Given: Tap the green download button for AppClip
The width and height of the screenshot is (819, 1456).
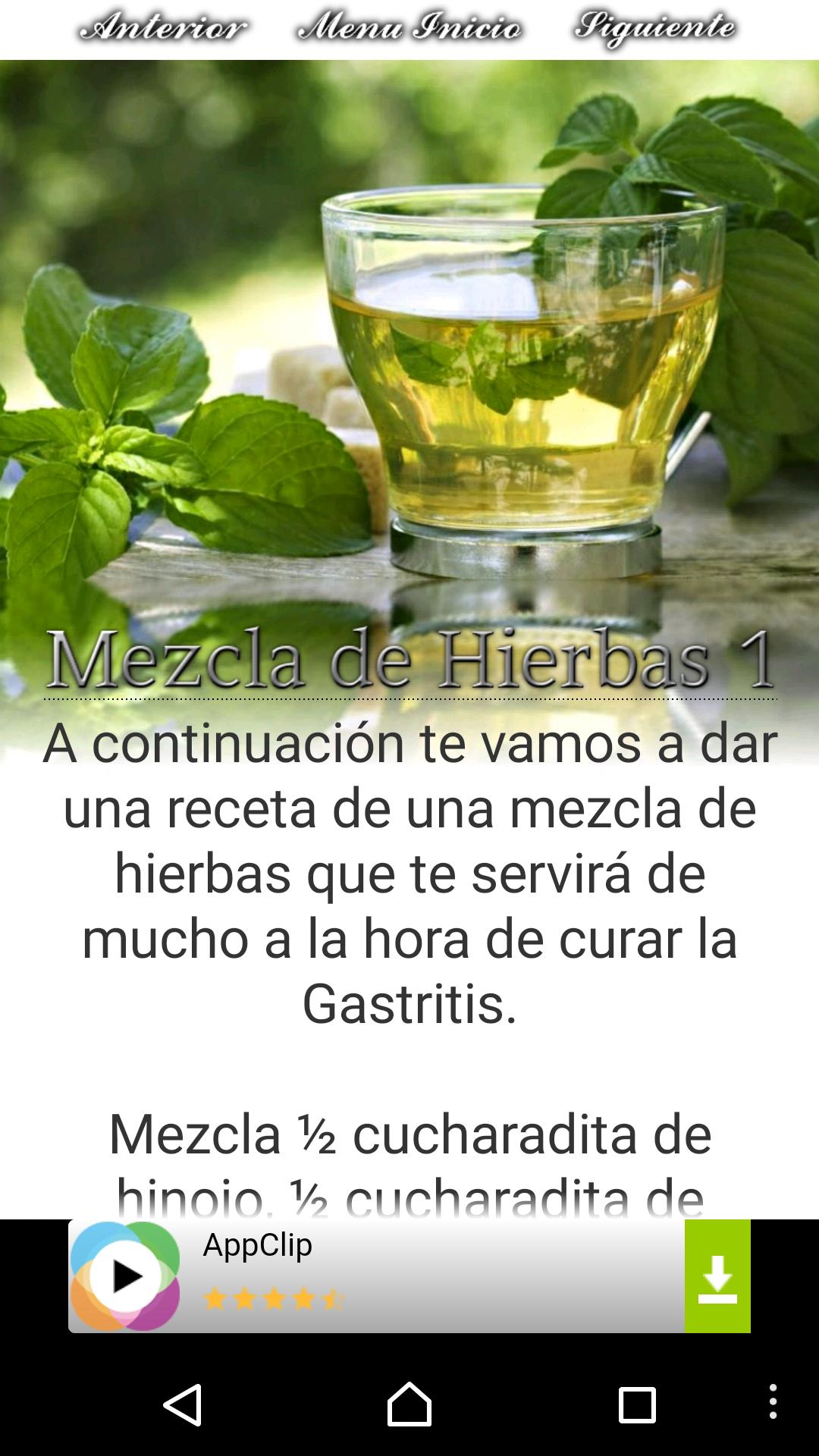Looking at the screenshot, I should pyautogui.click(x=717, y=1276).
